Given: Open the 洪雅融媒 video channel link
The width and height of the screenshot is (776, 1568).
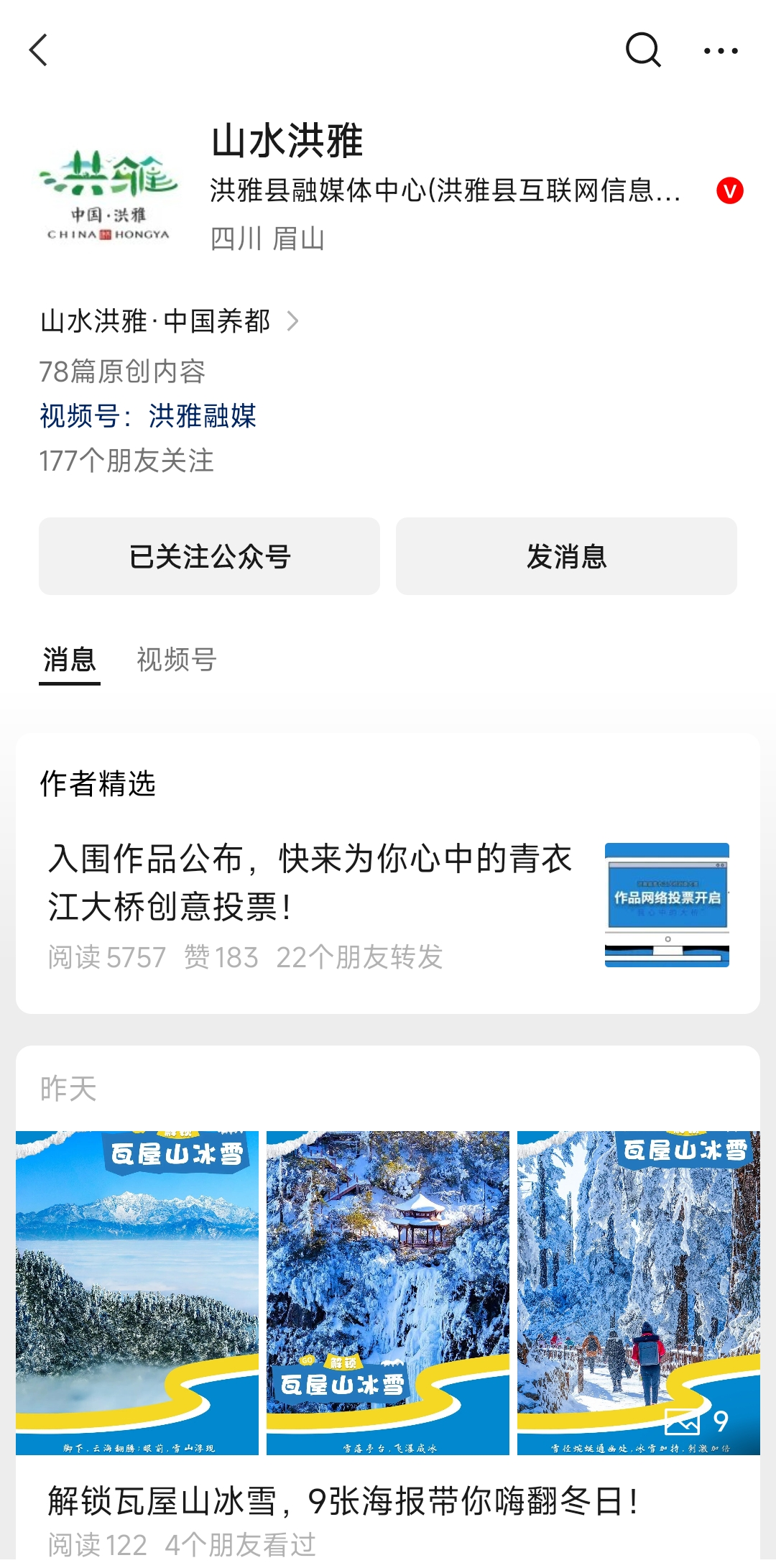Looking at the screenshot, I should 202,416.
